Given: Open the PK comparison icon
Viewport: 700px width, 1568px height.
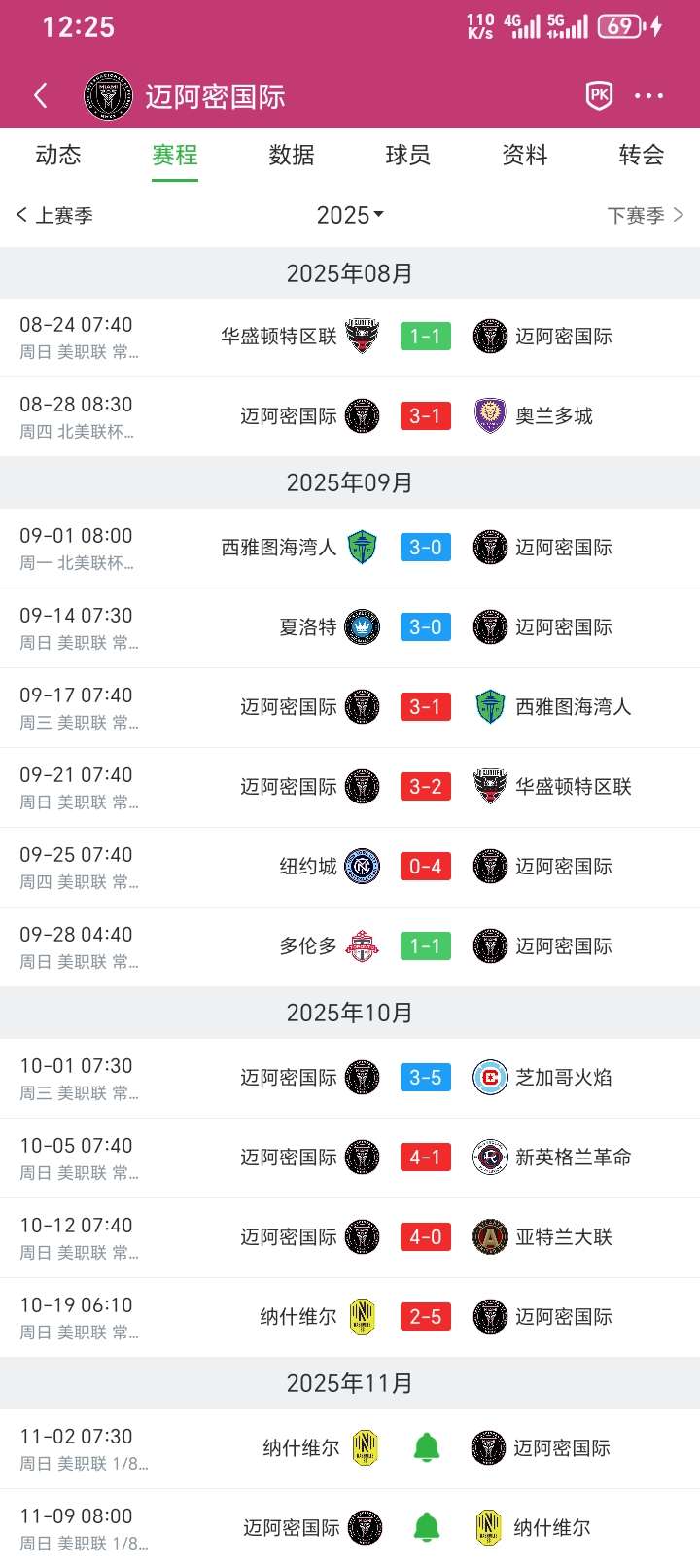Looking at the screenshot, I should [x=599, y=95].
